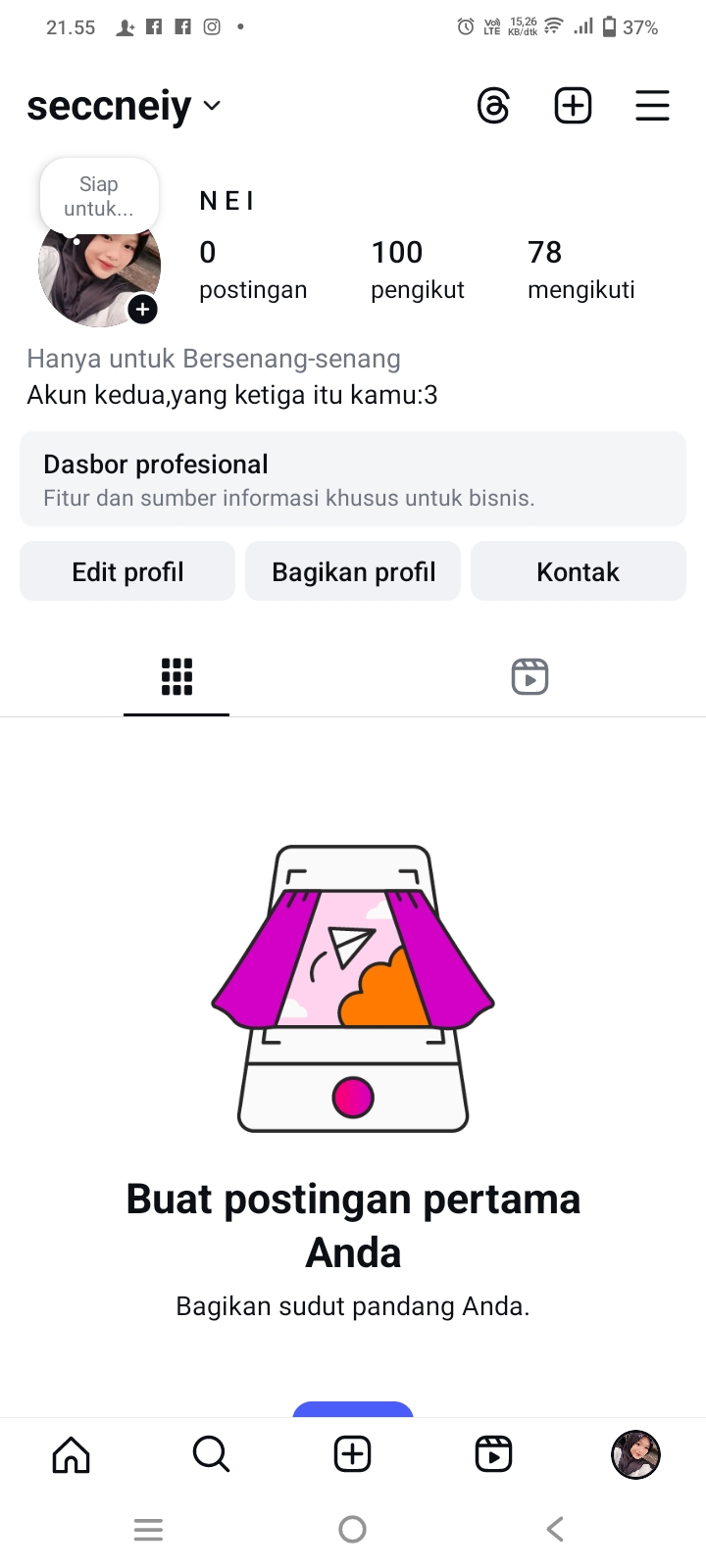View the 78 mengikuti list
The image size is (706, 1568).
(580, 269)
